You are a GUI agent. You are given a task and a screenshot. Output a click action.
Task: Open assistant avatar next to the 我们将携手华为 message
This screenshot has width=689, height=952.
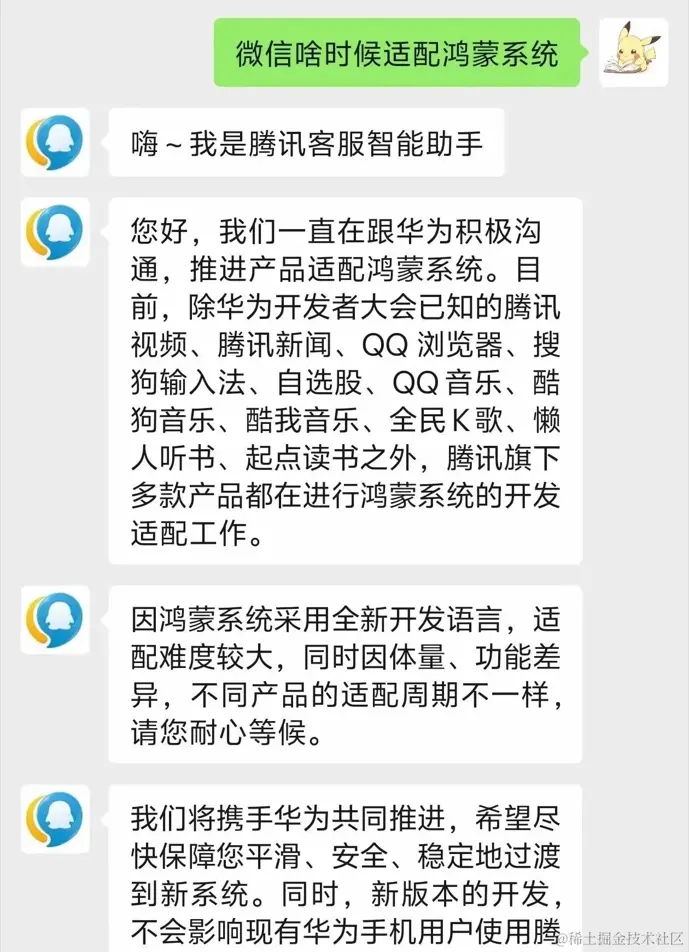coord(56,818)
